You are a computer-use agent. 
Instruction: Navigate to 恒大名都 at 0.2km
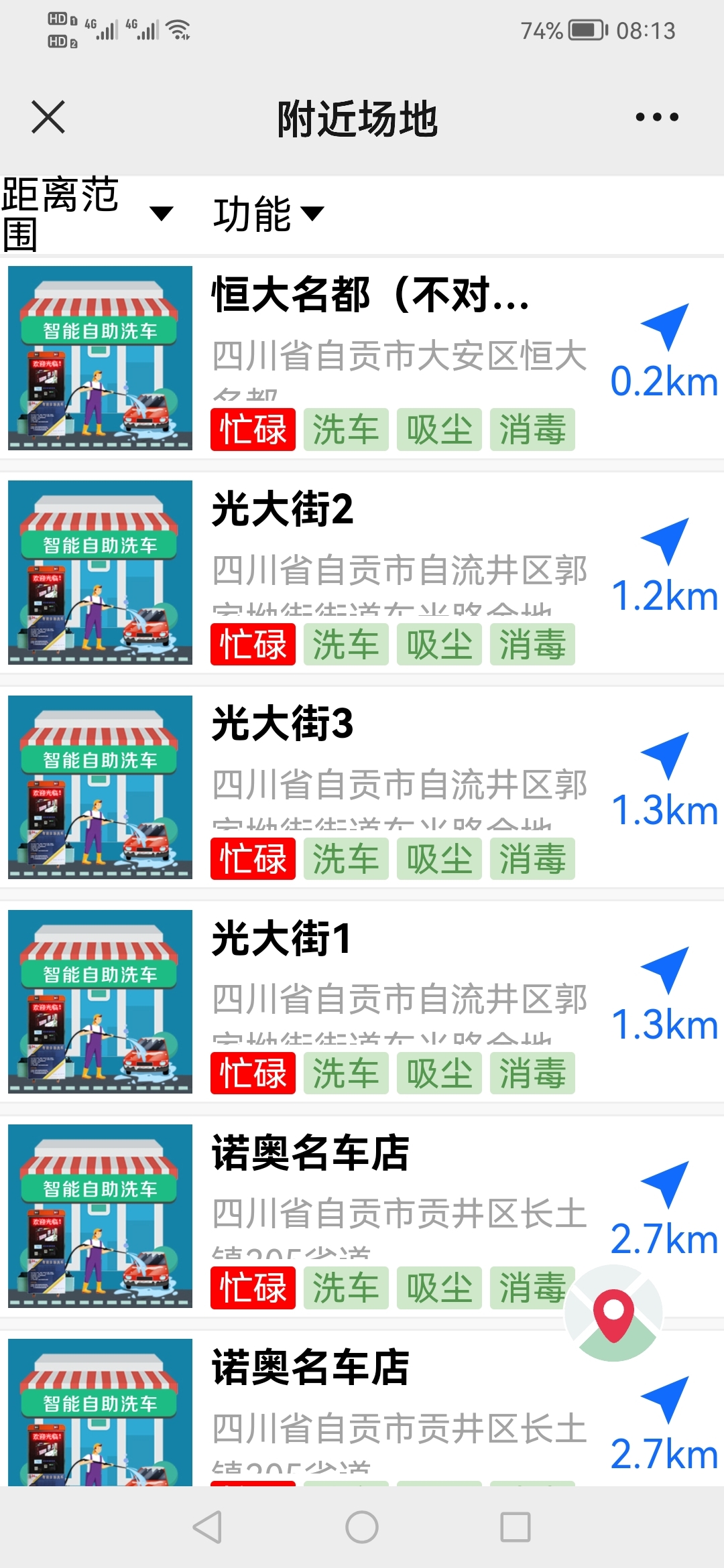click(x=664, y=352)
